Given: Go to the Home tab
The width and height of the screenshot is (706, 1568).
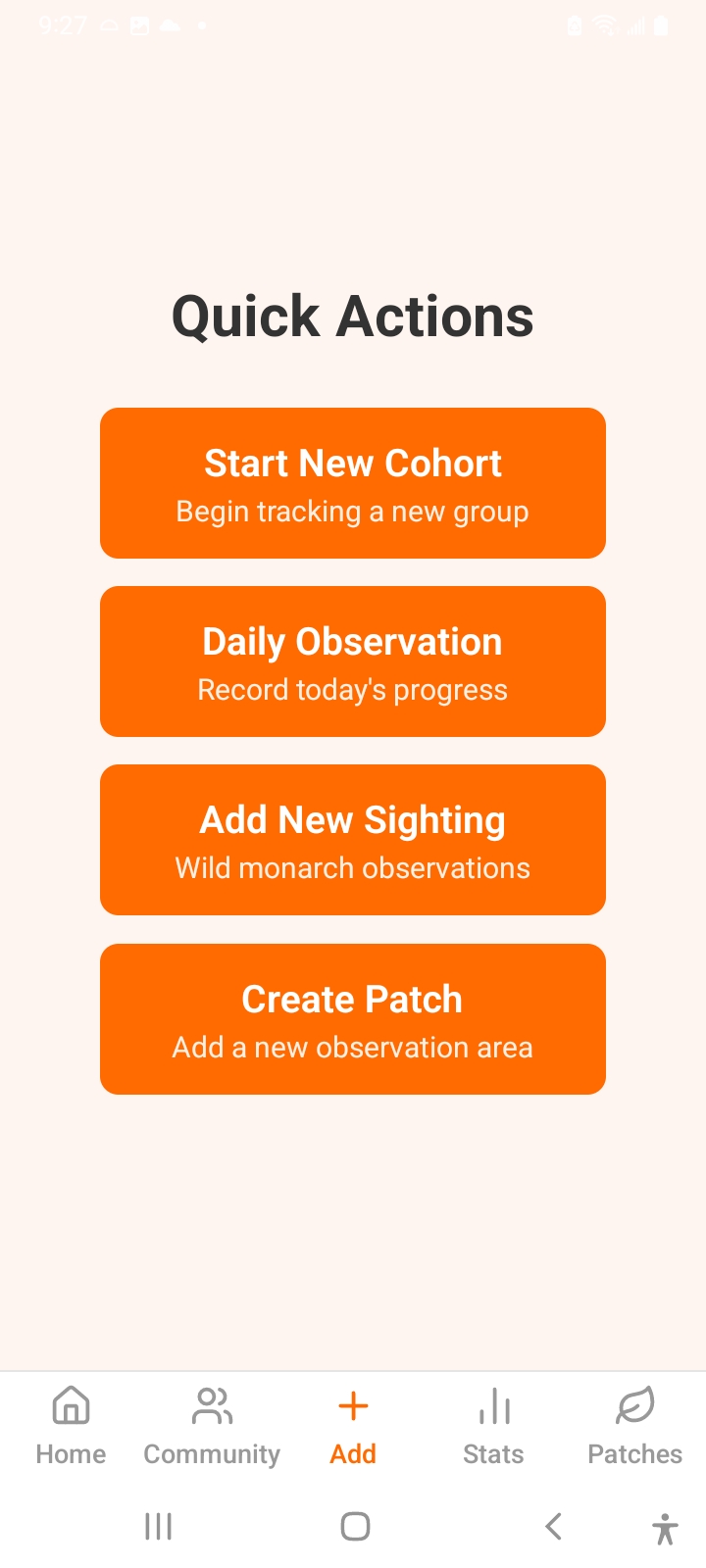Looking at the screenshot, I should (x=71, y=1425).
